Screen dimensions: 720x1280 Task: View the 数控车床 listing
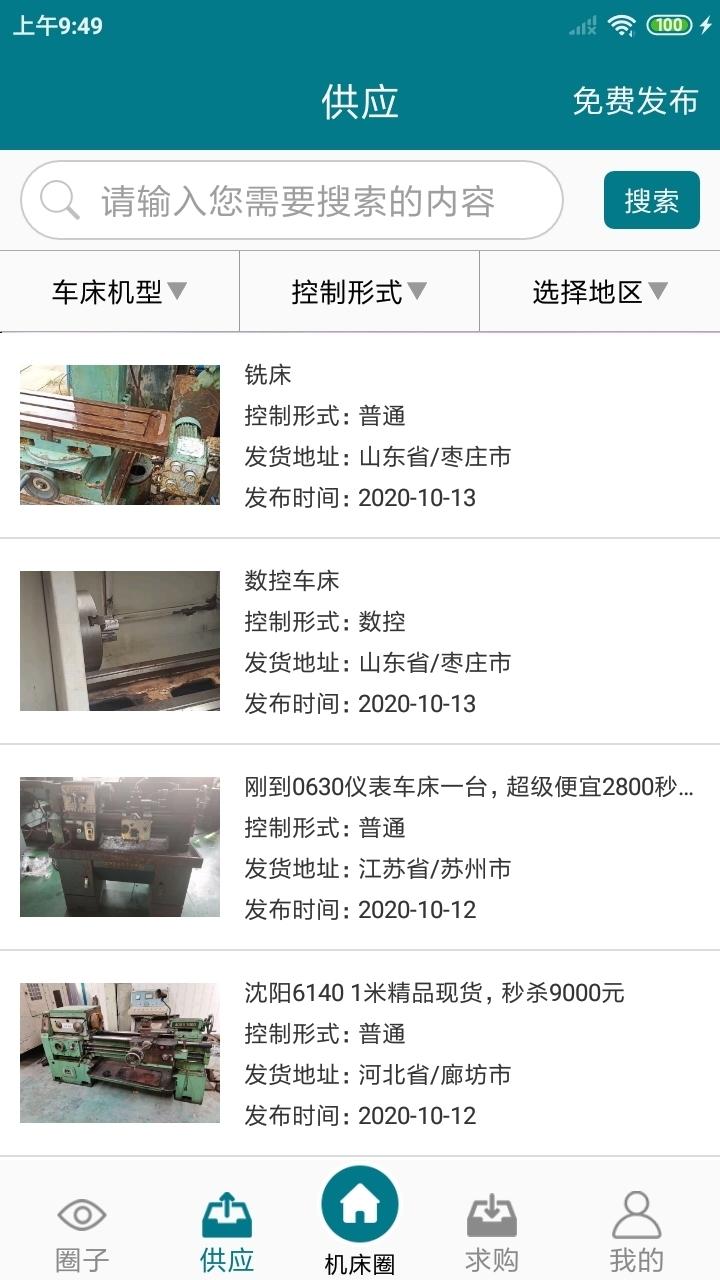(360, 642)
